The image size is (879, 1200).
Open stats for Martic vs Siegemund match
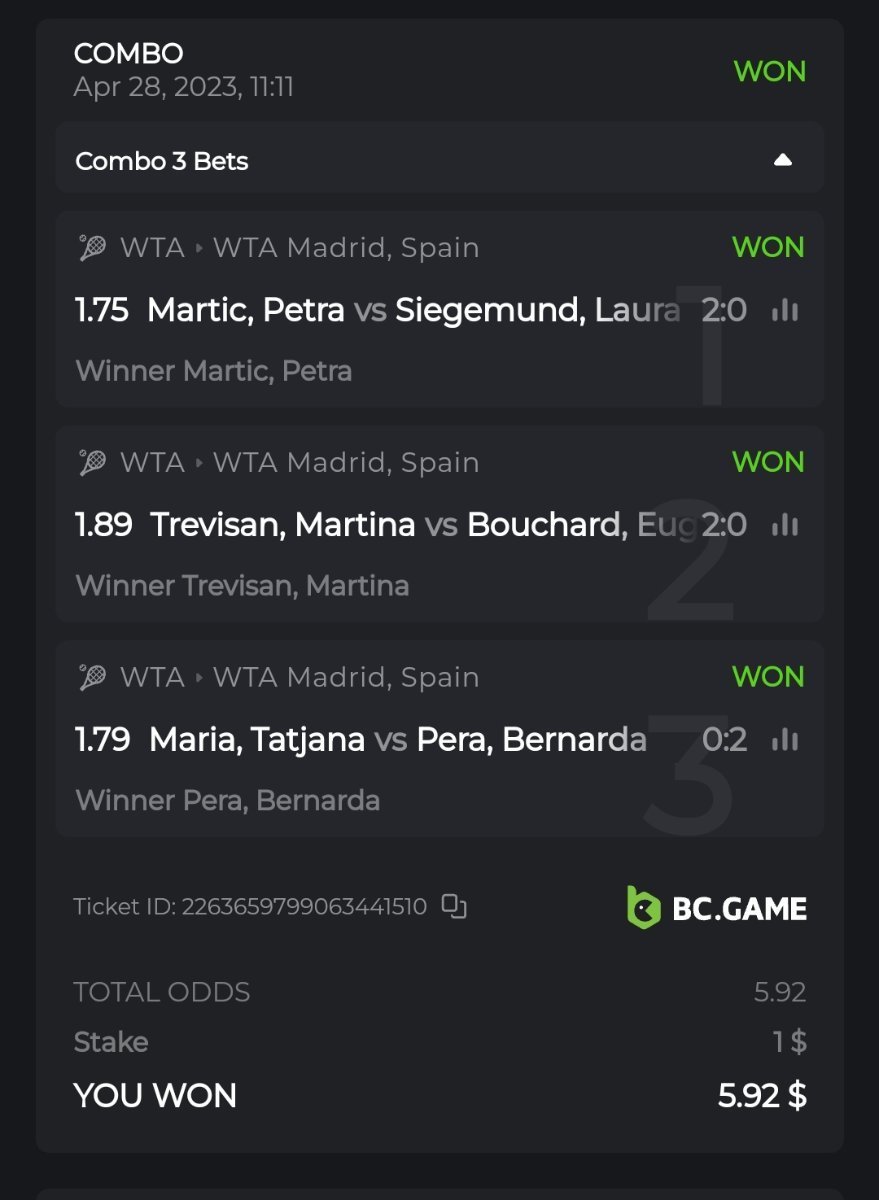click(785, 310)
